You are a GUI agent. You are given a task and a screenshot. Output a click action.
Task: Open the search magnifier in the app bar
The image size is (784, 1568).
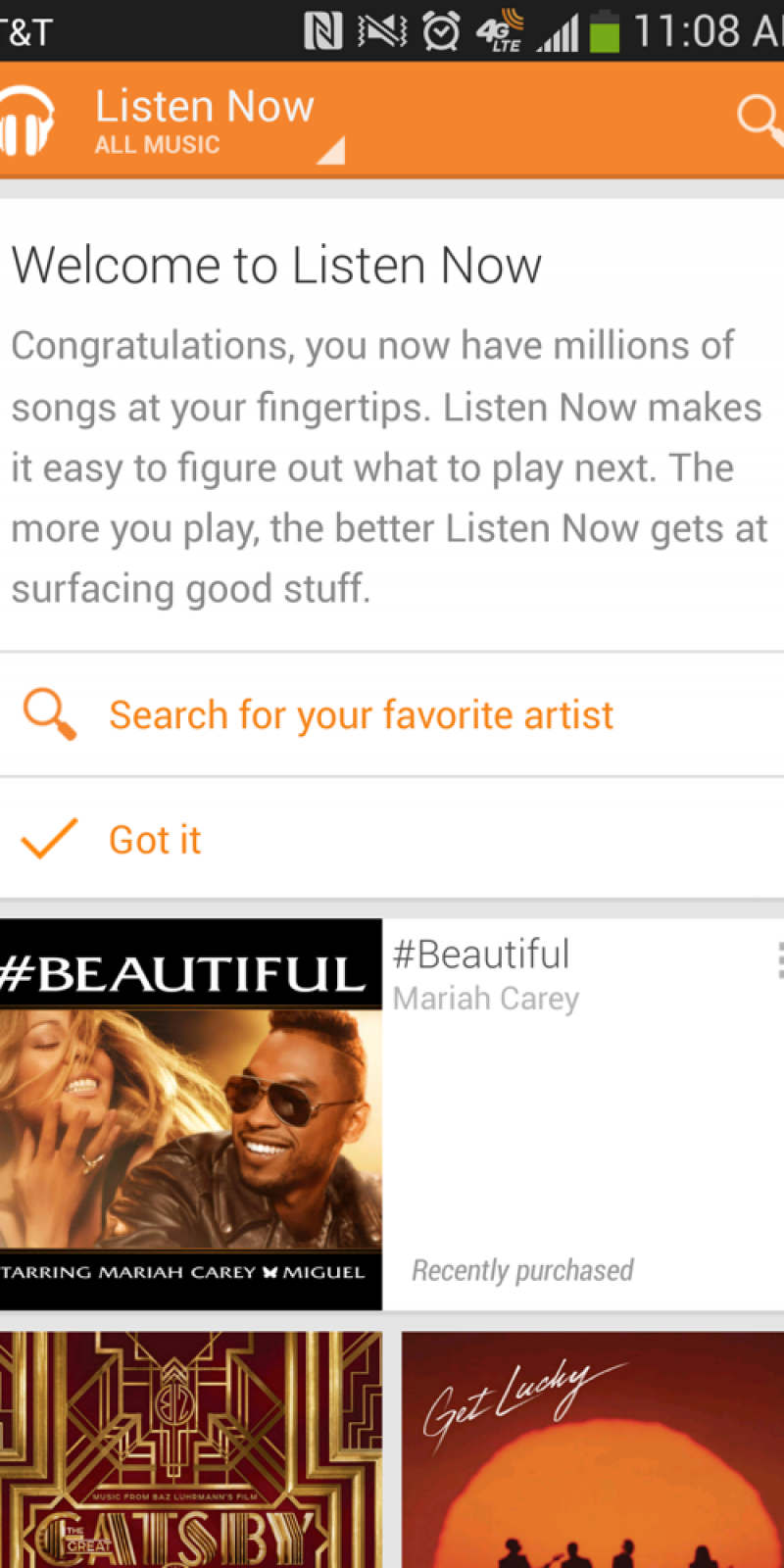pyautogui.click(x=759, y=119)
